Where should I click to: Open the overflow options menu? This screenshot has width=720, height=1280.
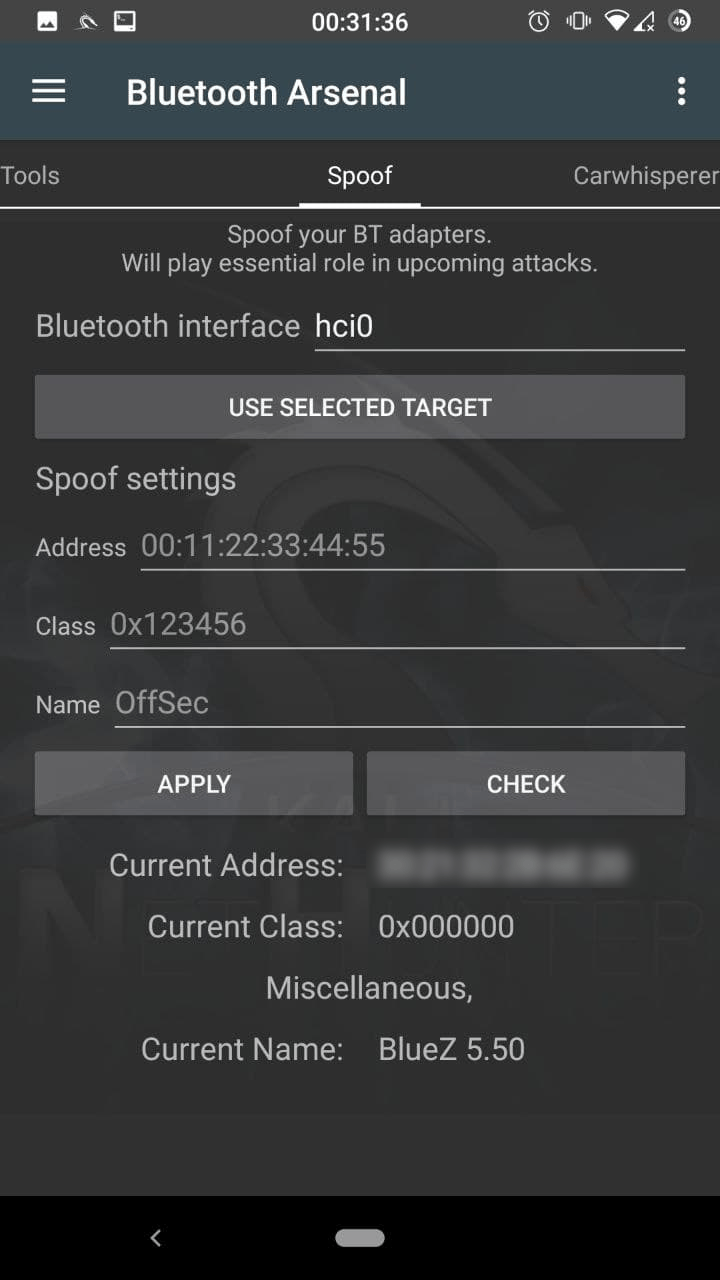click(681, 92)
